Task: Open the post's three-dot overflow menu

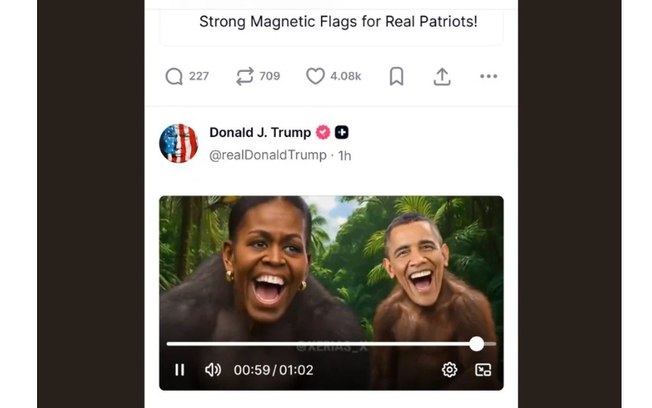Action: coord(488,77)
